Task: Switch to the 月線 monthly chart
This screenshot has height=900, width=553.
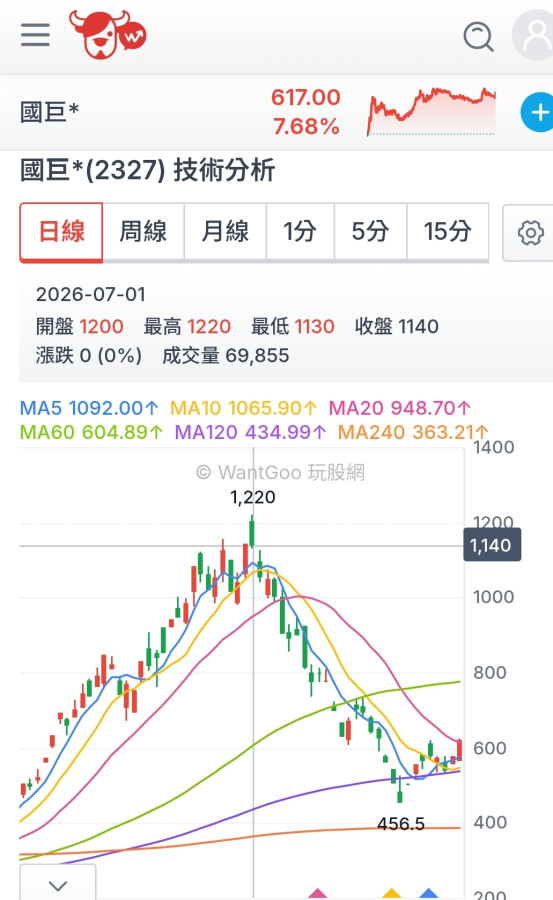Action: click(225, 232)
